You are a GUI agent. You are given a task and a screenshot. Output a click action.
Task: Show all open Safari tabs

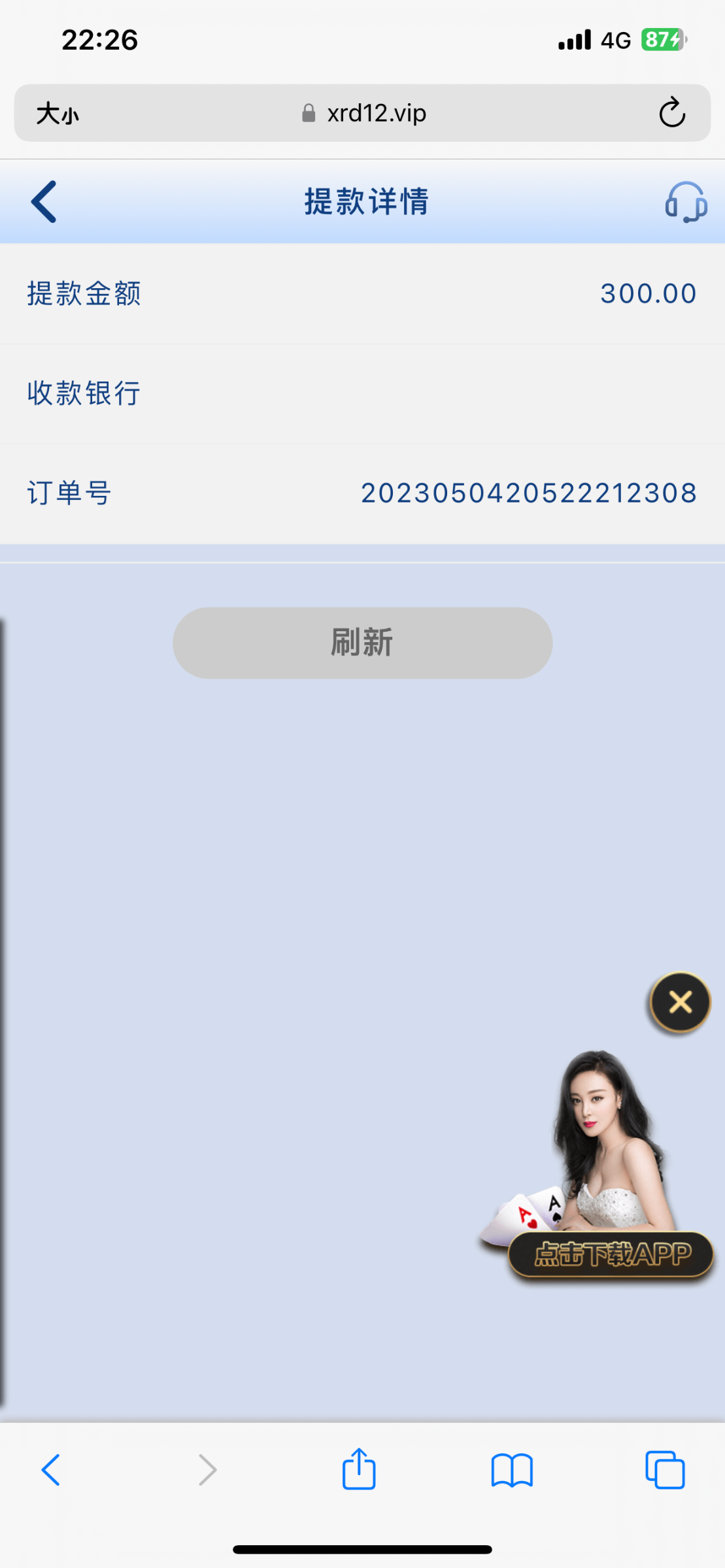(x=665, y=1470)
